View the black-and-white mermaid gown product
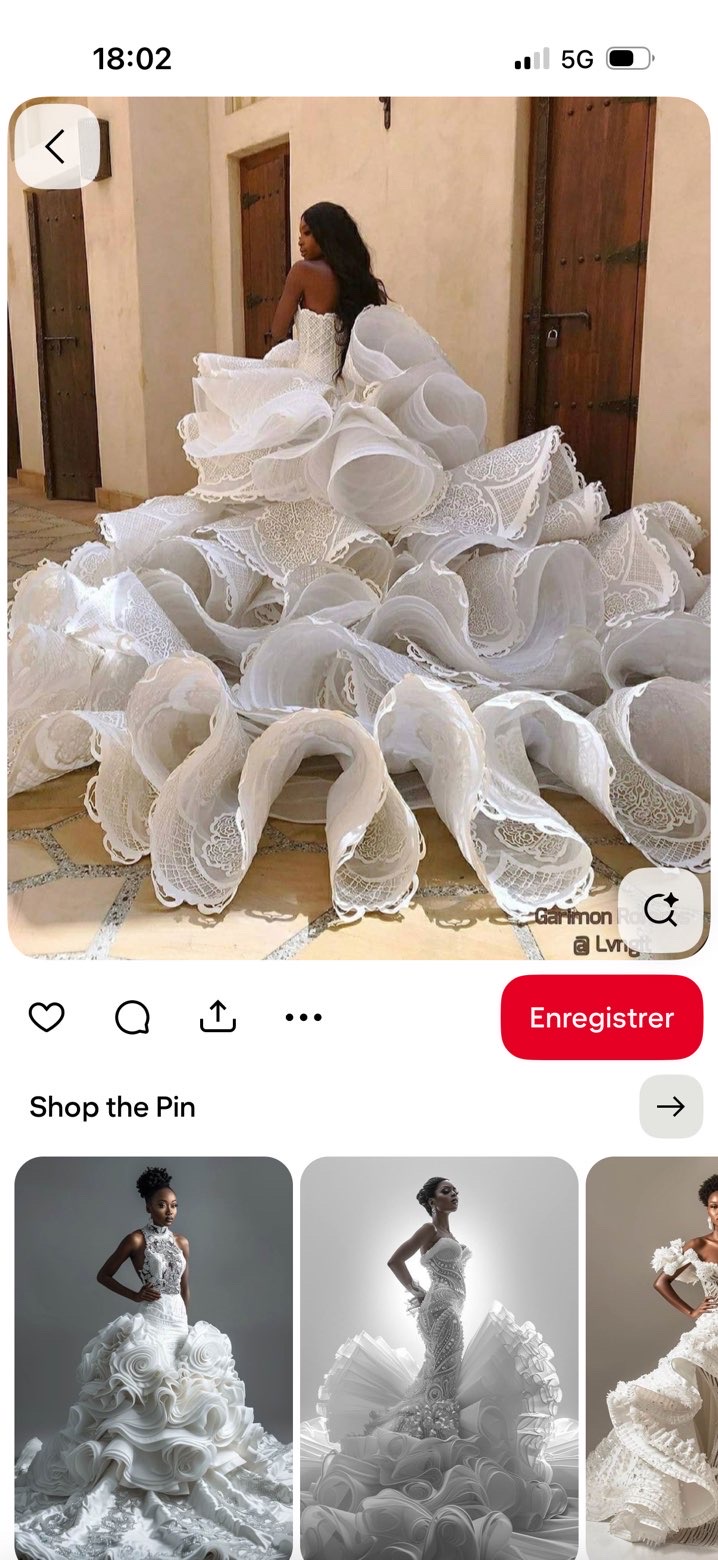This screenshot has height=1560, width=718. pyautogui.click(x=439, y=1357)
